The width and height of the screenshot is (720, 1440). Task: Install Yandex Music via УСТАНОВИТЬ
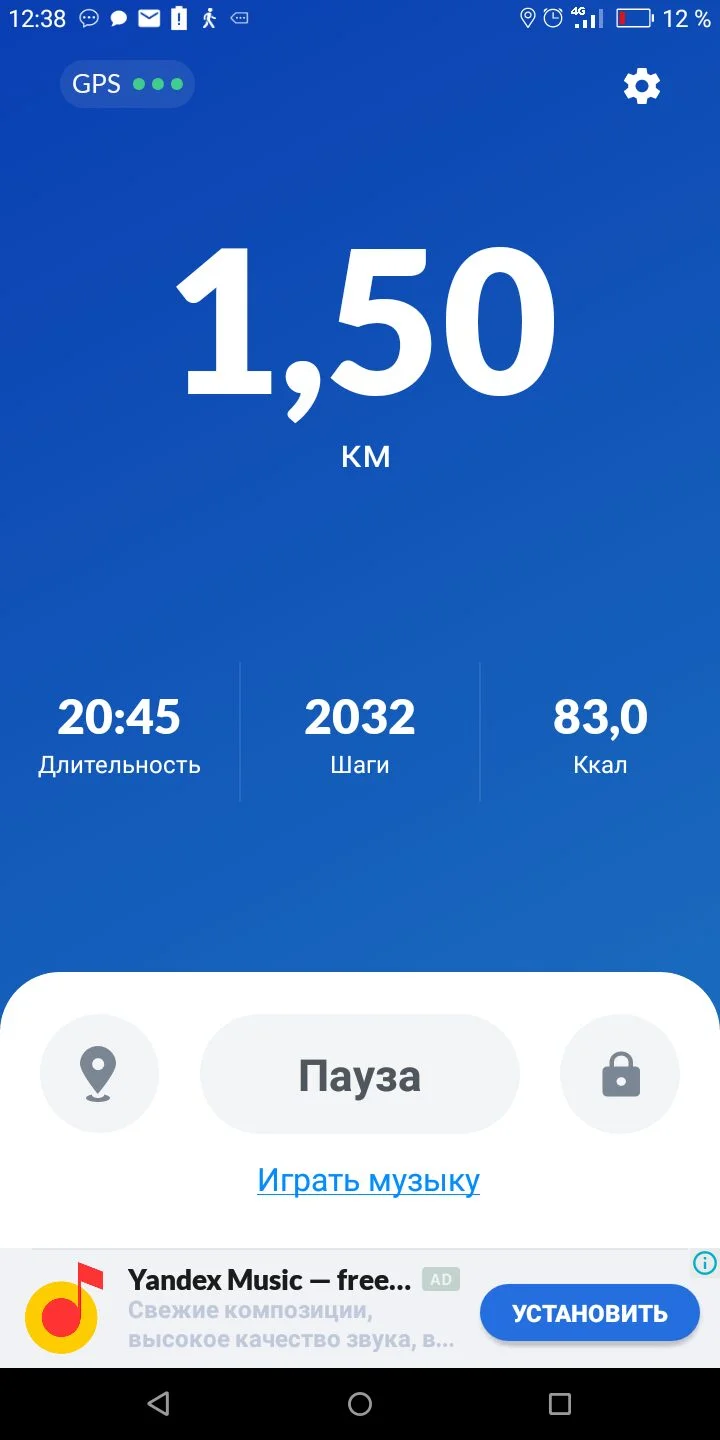tap(589, 1312)
